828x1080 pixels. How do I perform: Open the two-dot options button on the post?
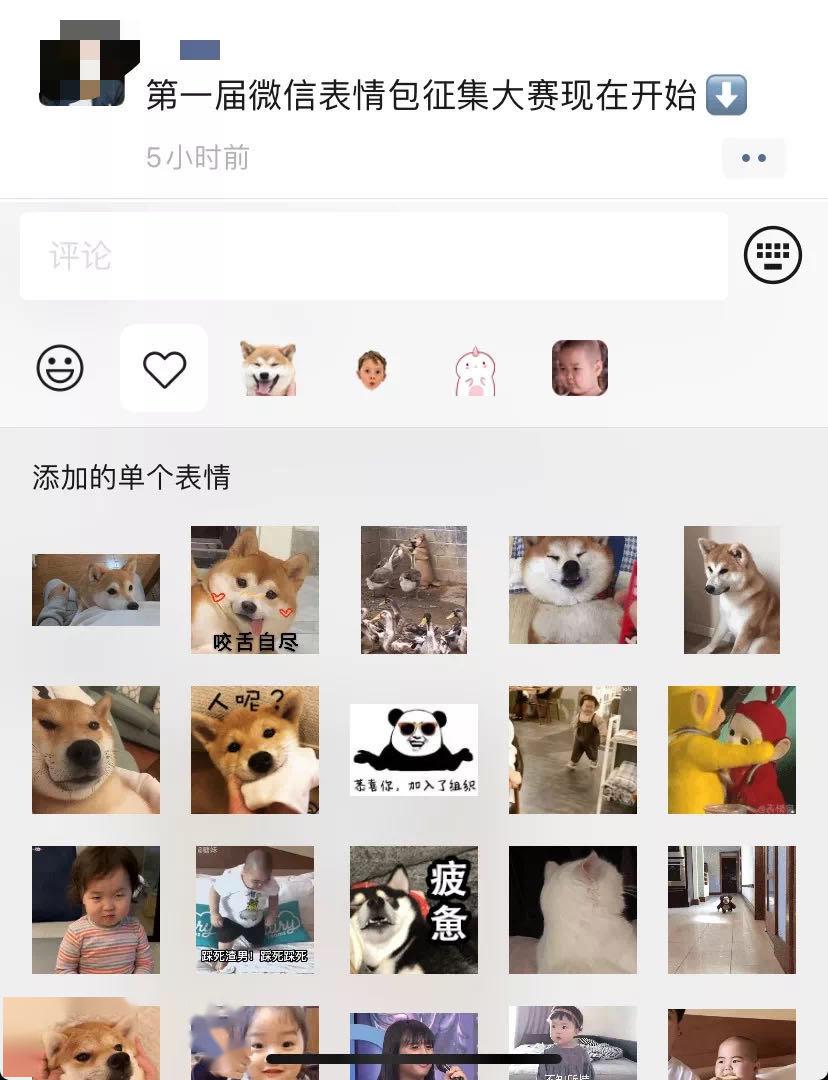(x=753, y=158)
